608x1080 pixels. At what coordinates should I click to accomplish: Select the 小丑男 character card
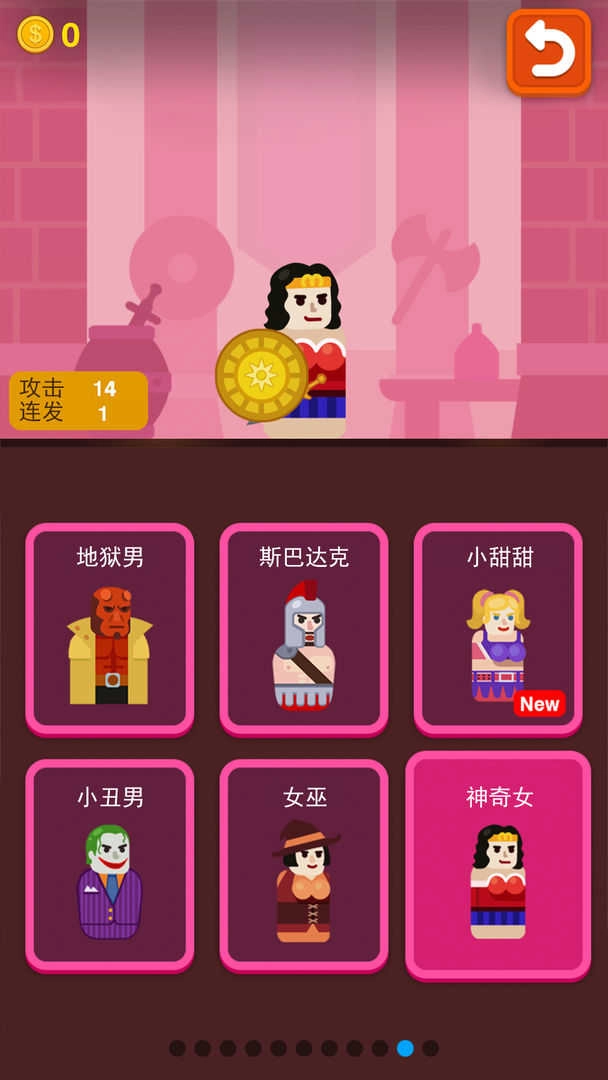click(110, 864)
